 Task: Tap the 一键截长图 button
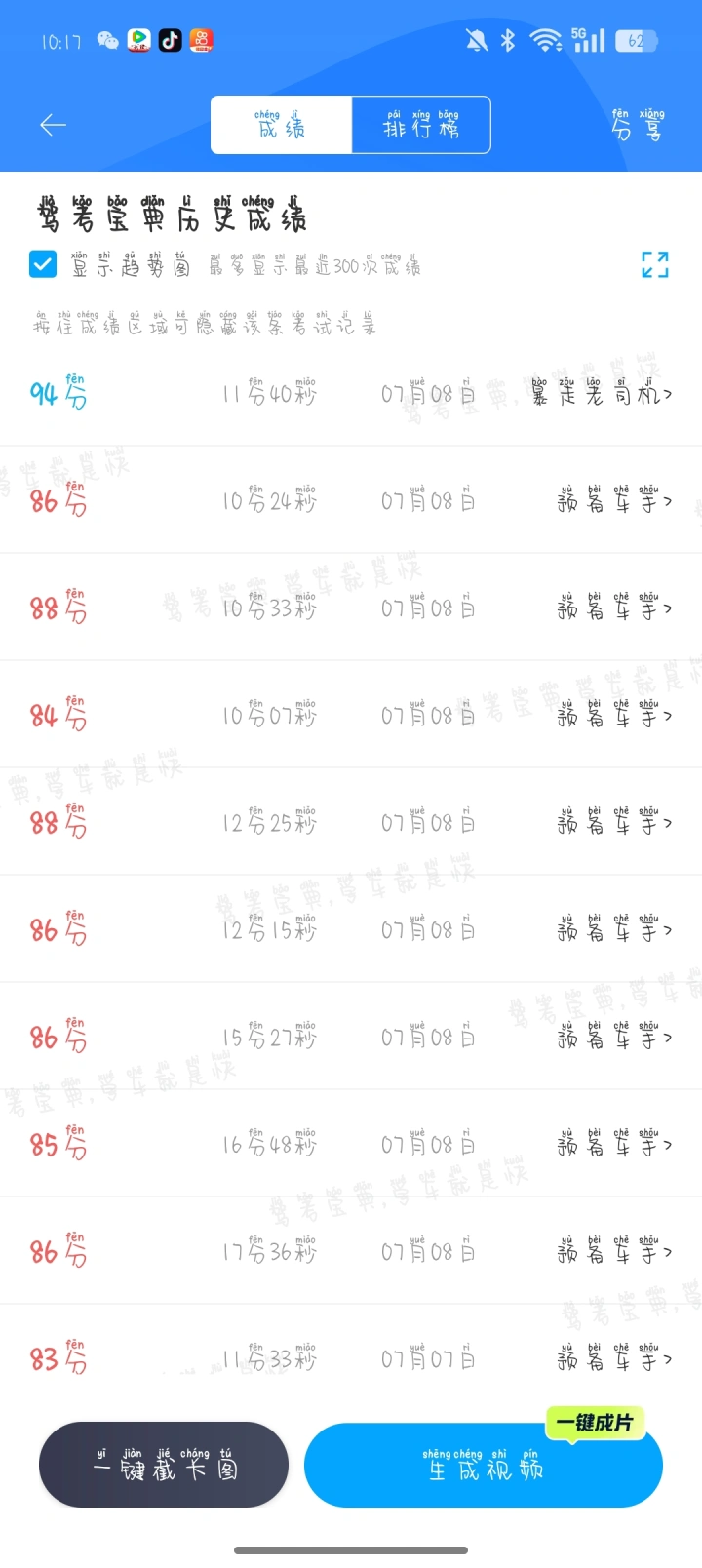[164, 1465]
